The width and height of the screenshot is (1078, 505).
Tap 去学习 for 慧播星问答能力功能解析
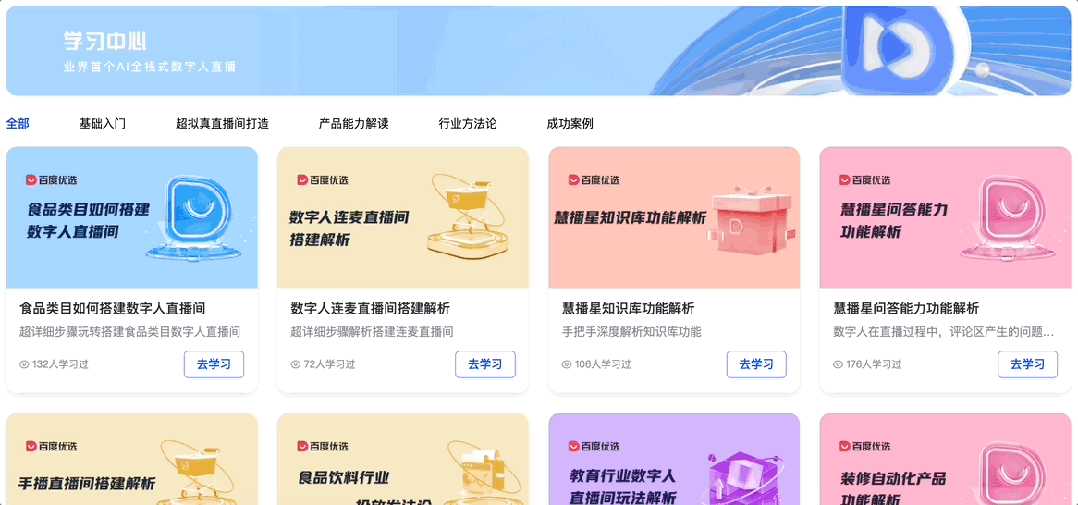[1028, 364]
